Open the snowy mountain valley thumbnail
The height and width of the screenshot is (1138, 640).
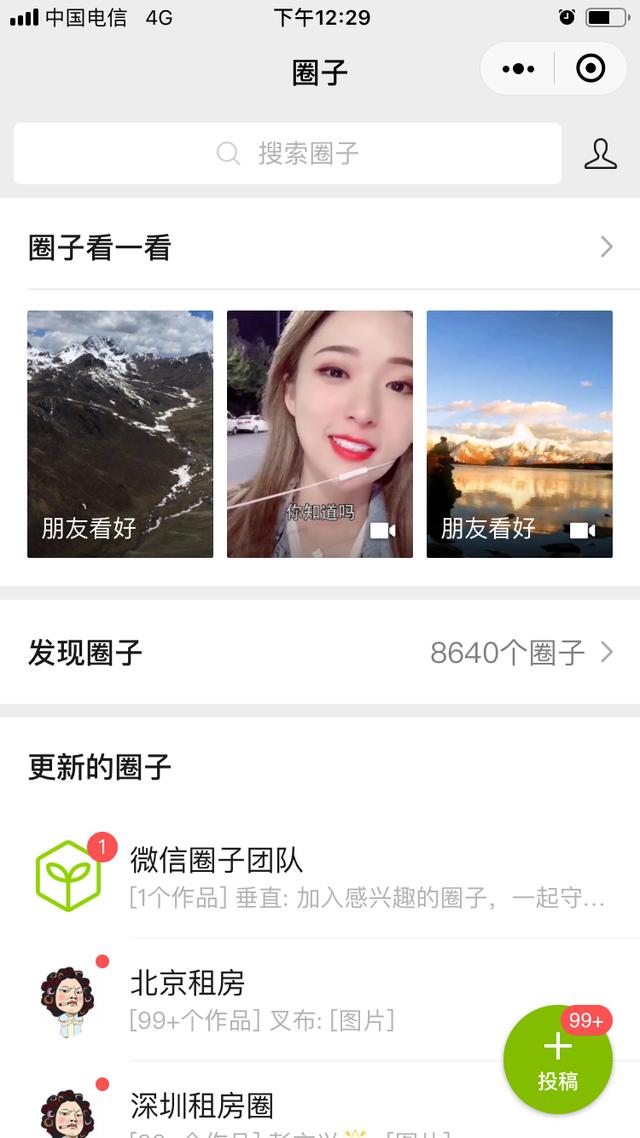(x=120, y=434)
